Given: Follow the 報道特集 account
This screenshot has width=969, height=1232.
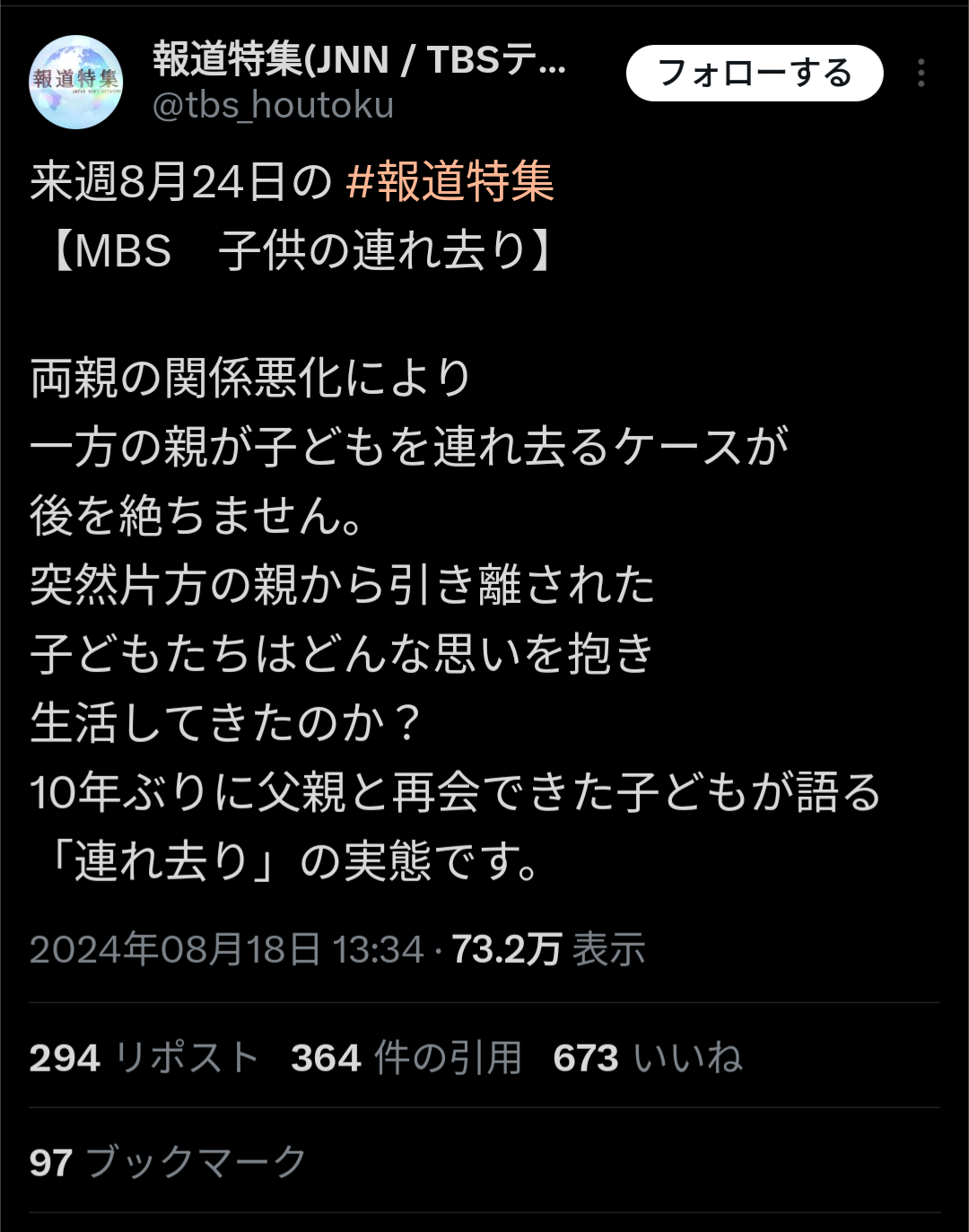Looking at the screenshot, I should click(x=754, y=74).
